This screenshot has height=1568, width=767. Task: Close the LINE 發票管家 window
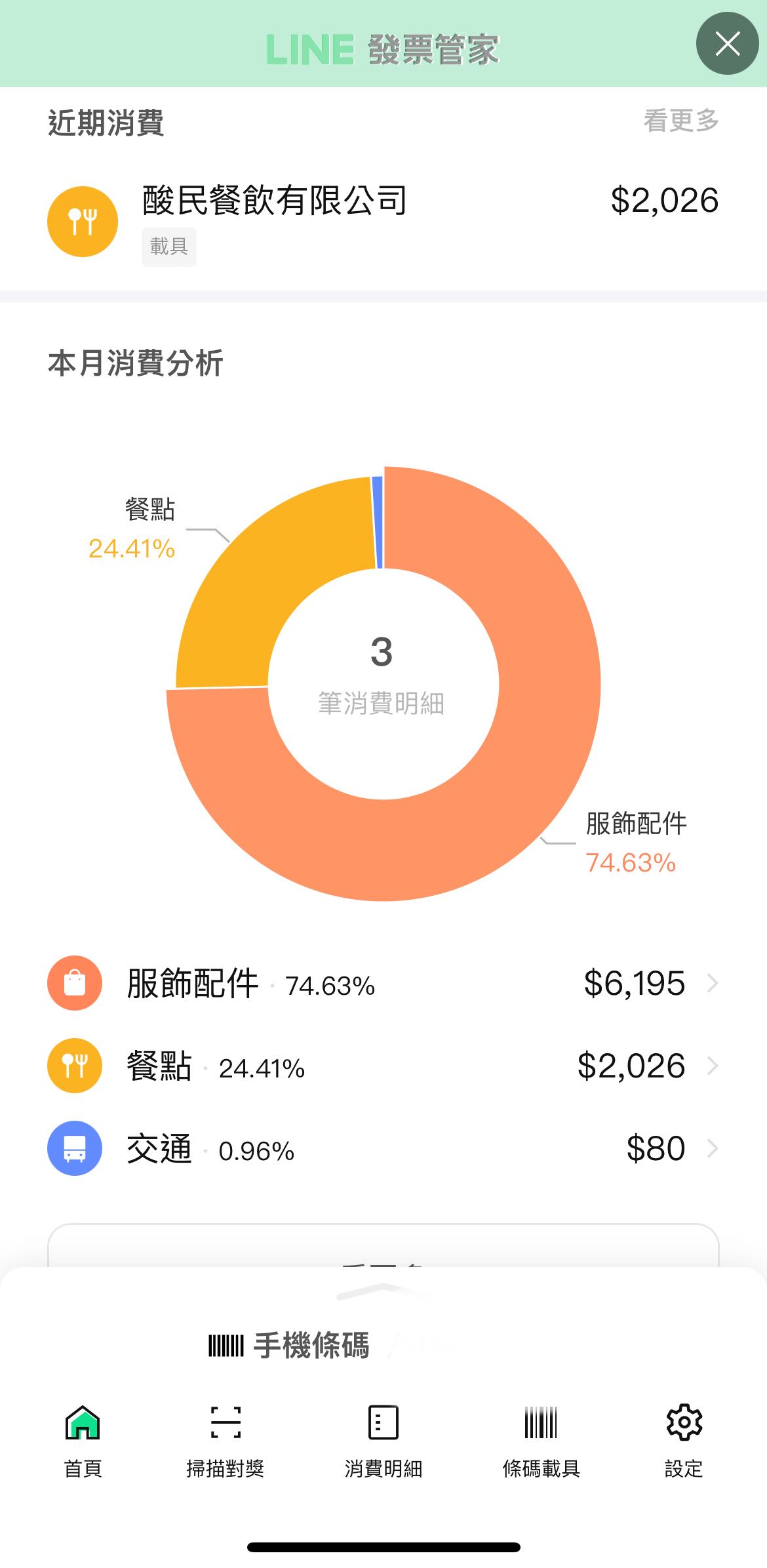[x=727, y=44]
